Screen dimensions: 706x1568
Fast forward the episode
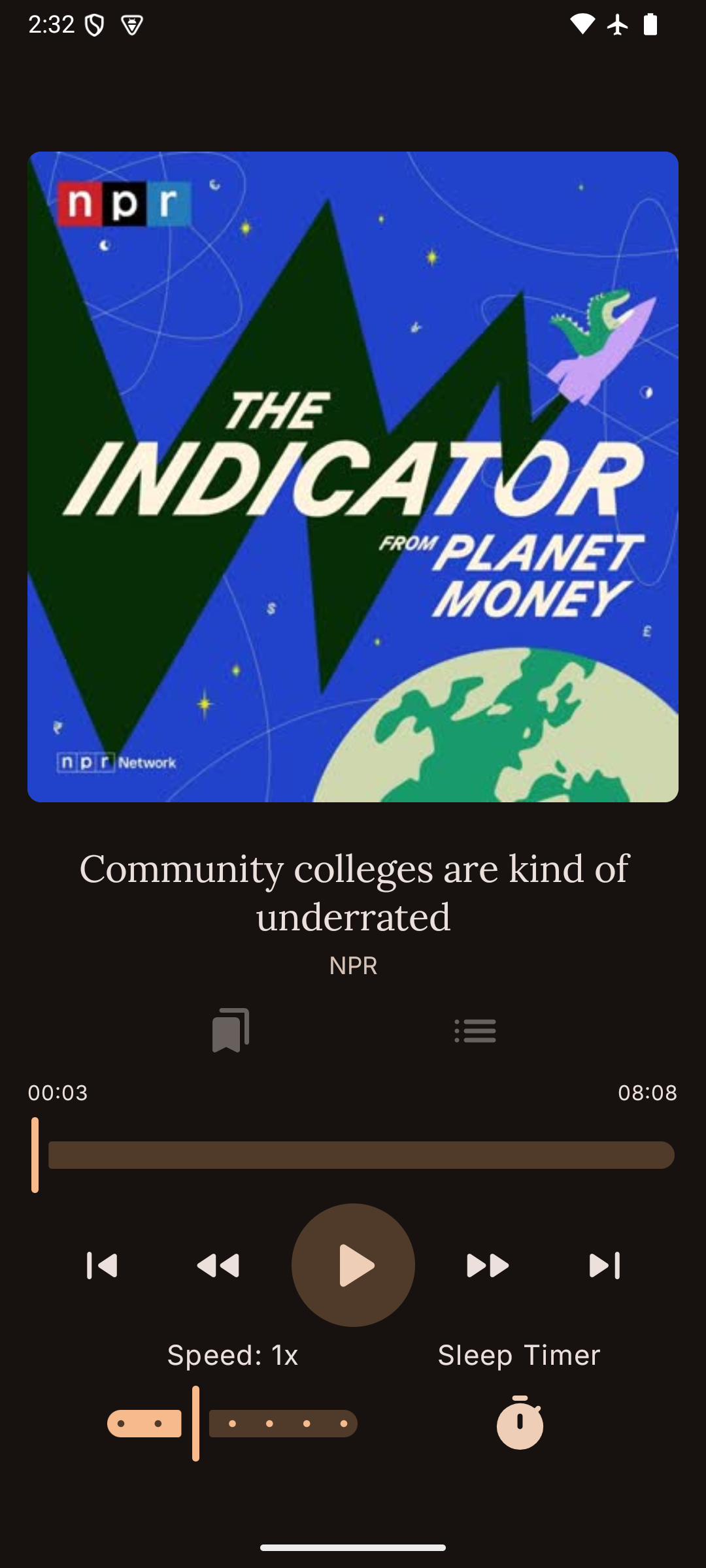[488, 1266]
